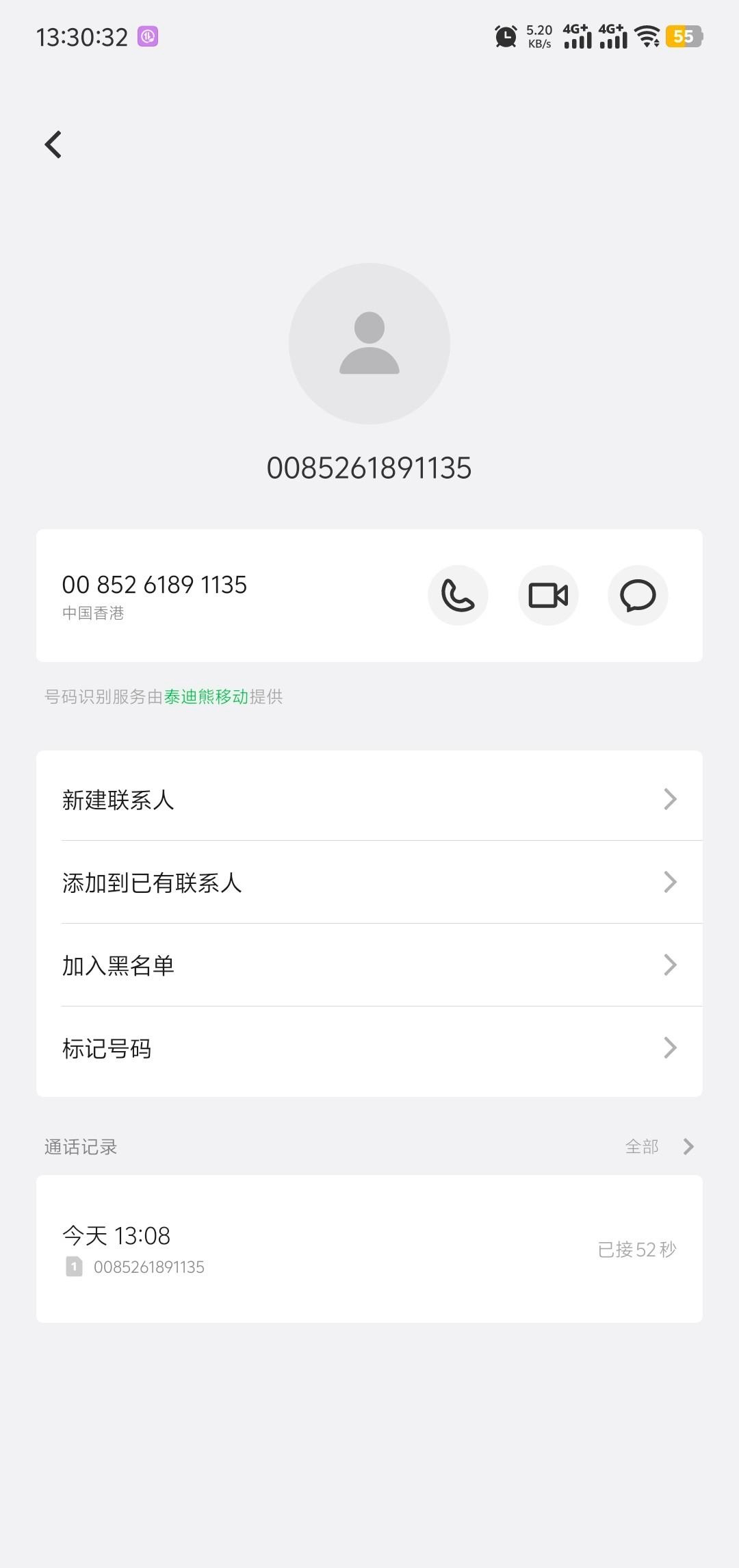739x1568 pixels.
Task: Go back using the top-left arrow
Action: coord(53,144)
